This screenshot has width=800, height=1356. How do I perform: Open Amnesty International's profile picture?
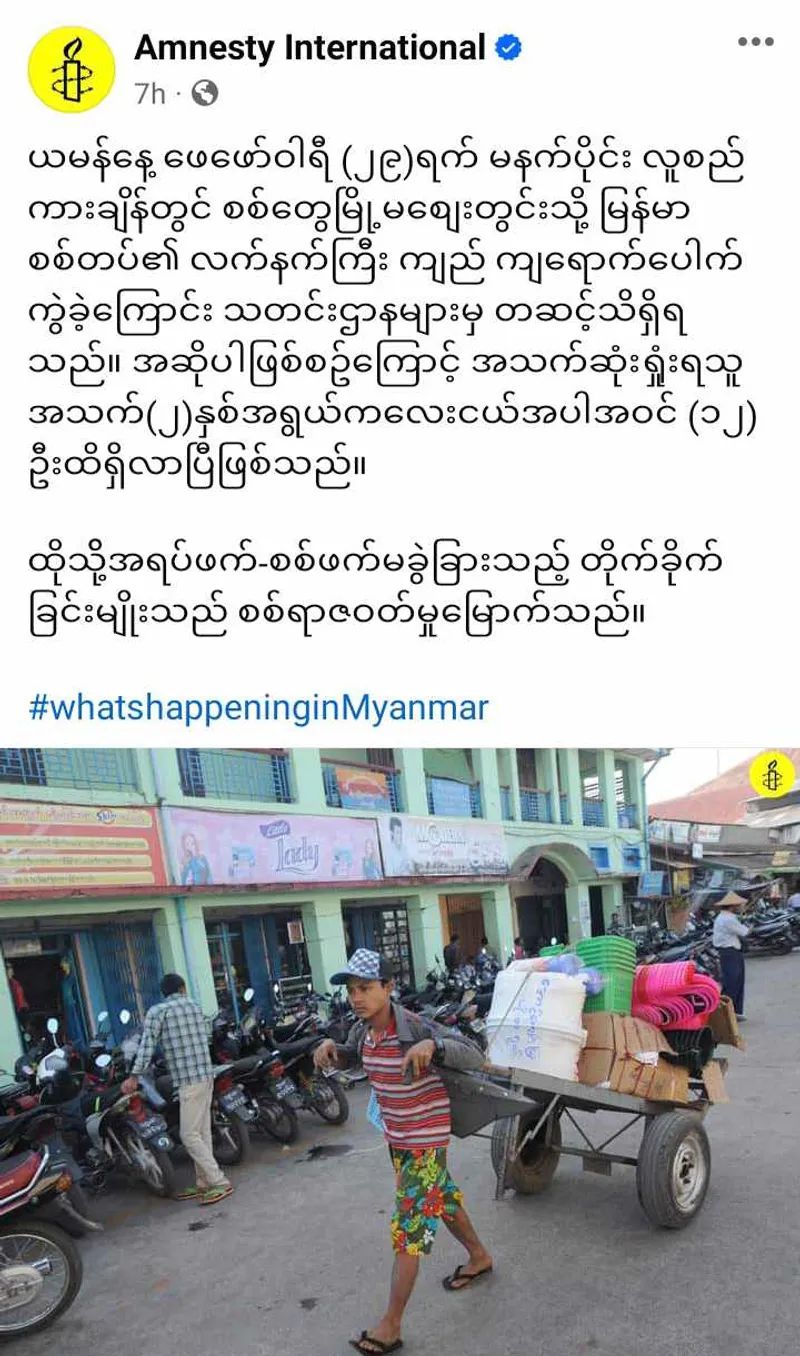coord(71,68)
